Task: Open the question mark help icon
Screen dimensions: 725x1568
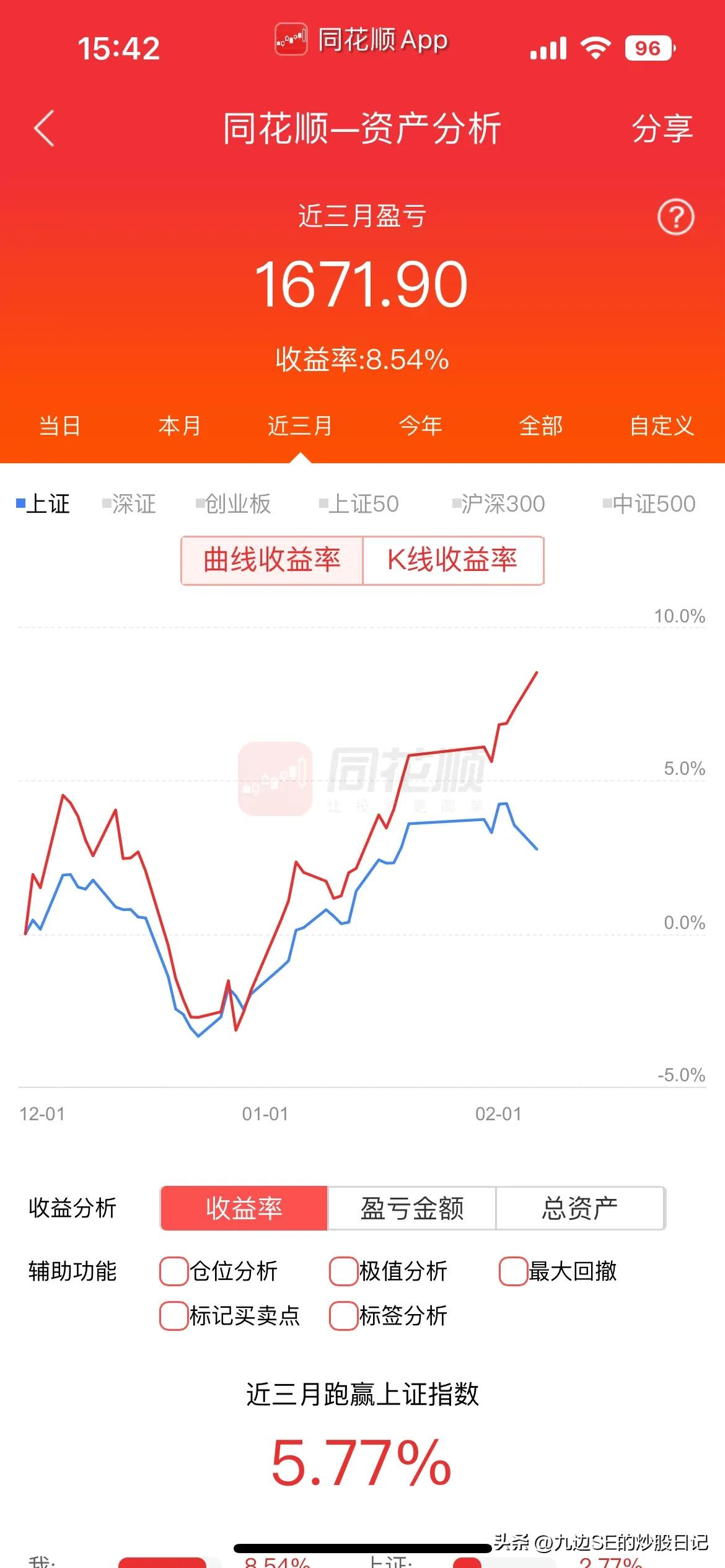Action: pos(675,217)
